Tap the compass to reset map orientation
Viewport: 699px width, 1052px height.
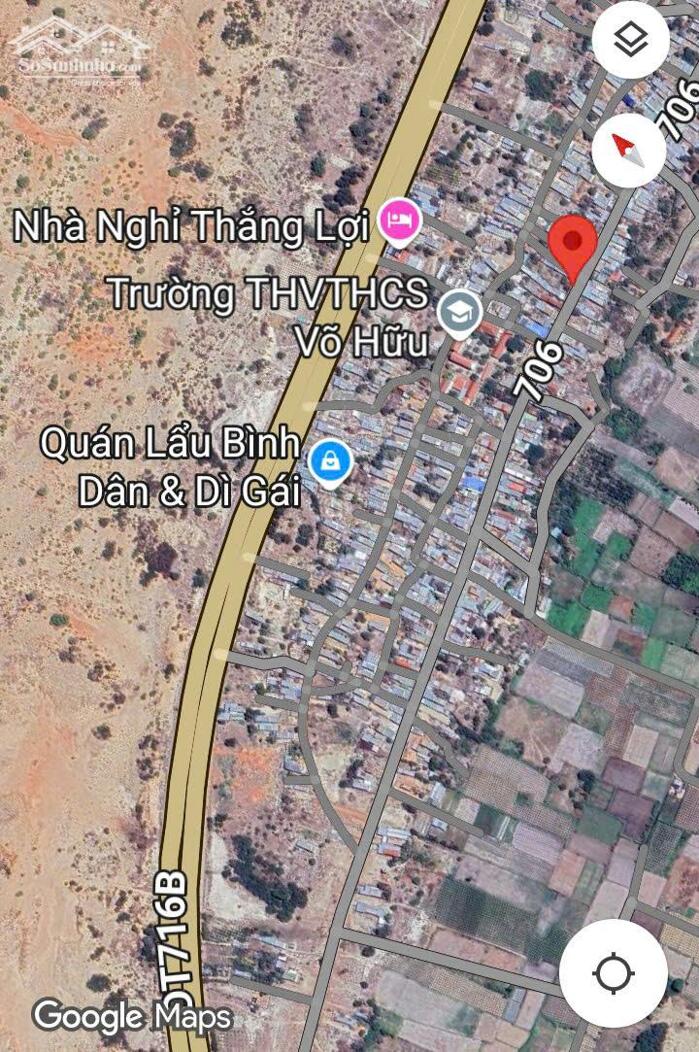point(629,150)
